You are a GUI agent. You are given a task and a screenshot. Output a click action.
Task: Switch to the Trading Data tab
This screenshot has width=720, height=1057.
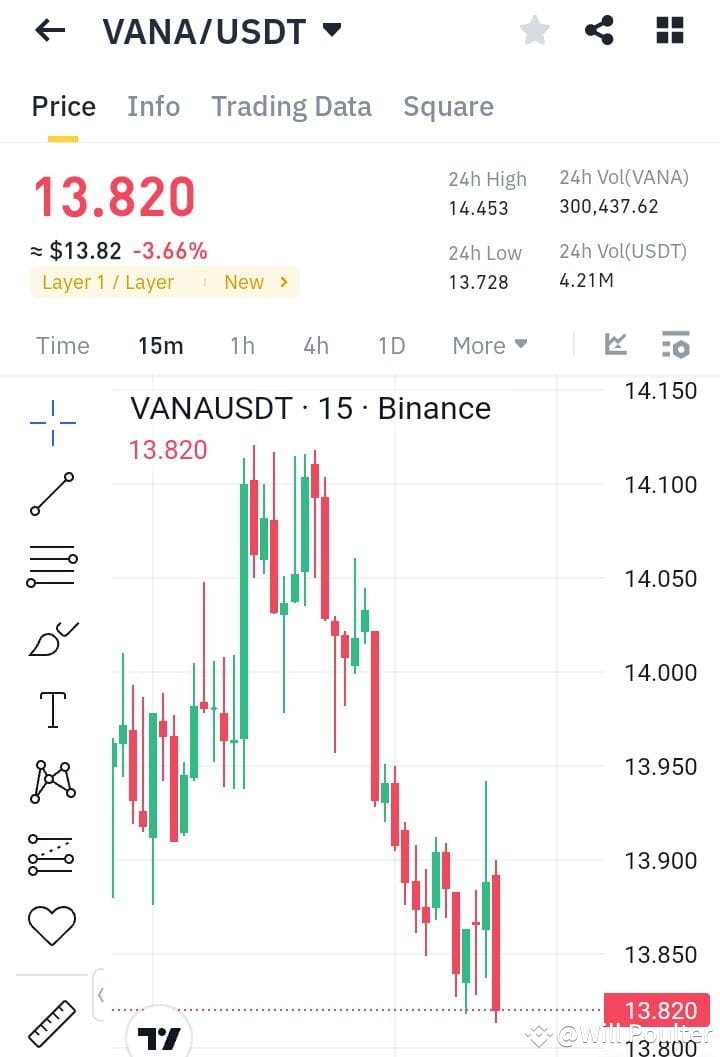(x=291, y=106)
